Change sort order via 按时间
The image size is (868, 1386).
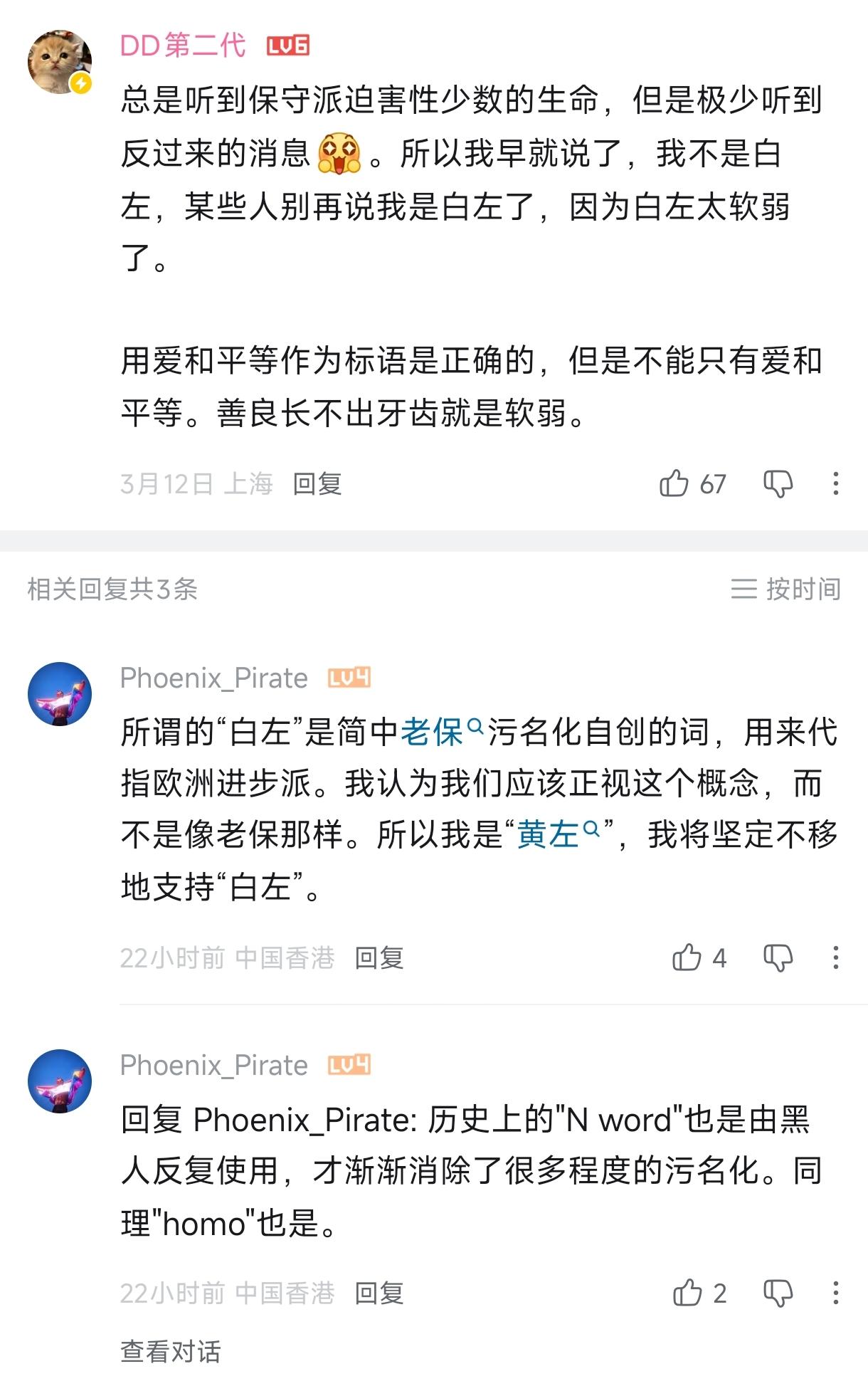[x=786, y=589]
